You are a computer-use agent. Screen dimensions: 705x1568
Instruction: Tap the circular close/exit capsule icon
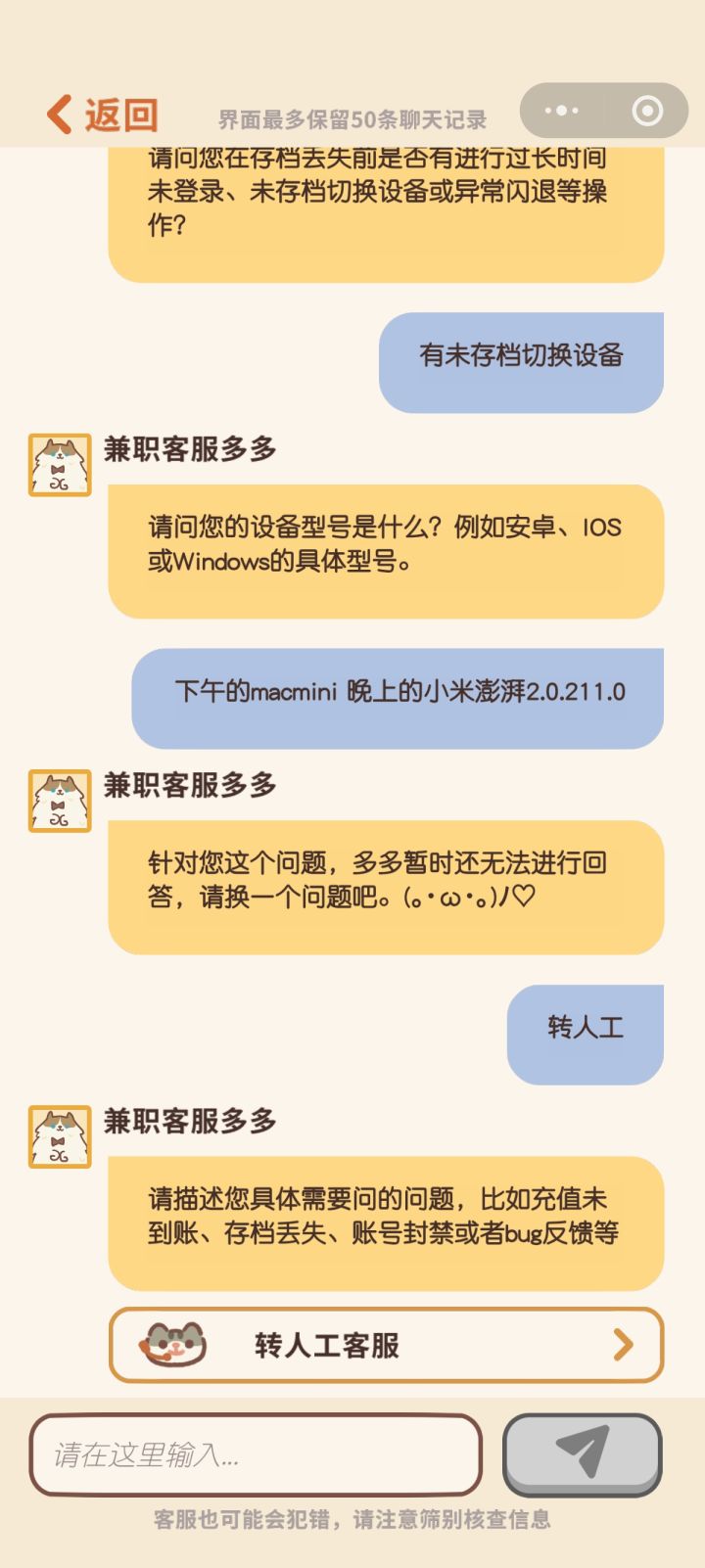[646, 111]
